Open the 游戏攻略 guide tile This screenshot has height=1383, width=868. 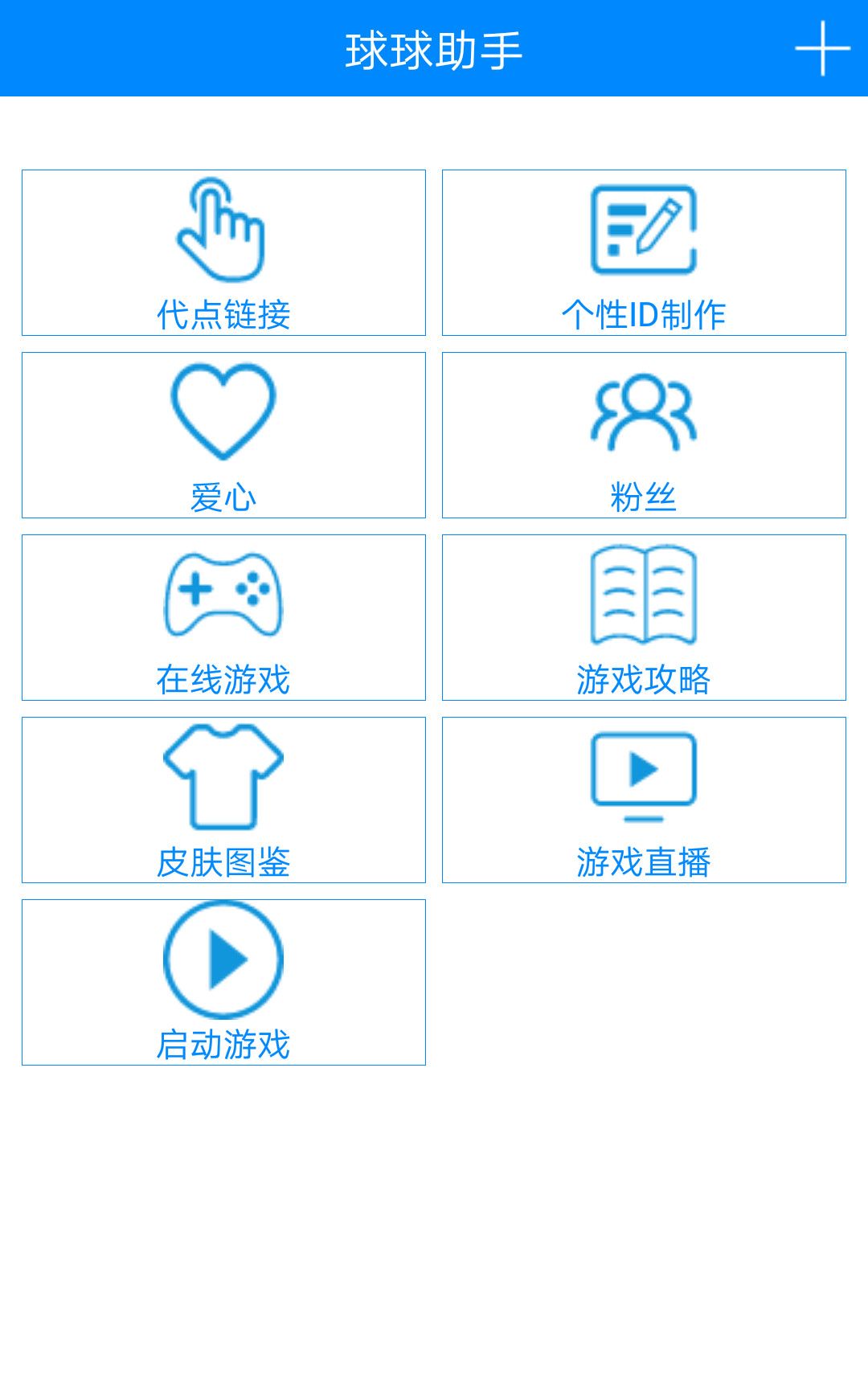[644, 617]
